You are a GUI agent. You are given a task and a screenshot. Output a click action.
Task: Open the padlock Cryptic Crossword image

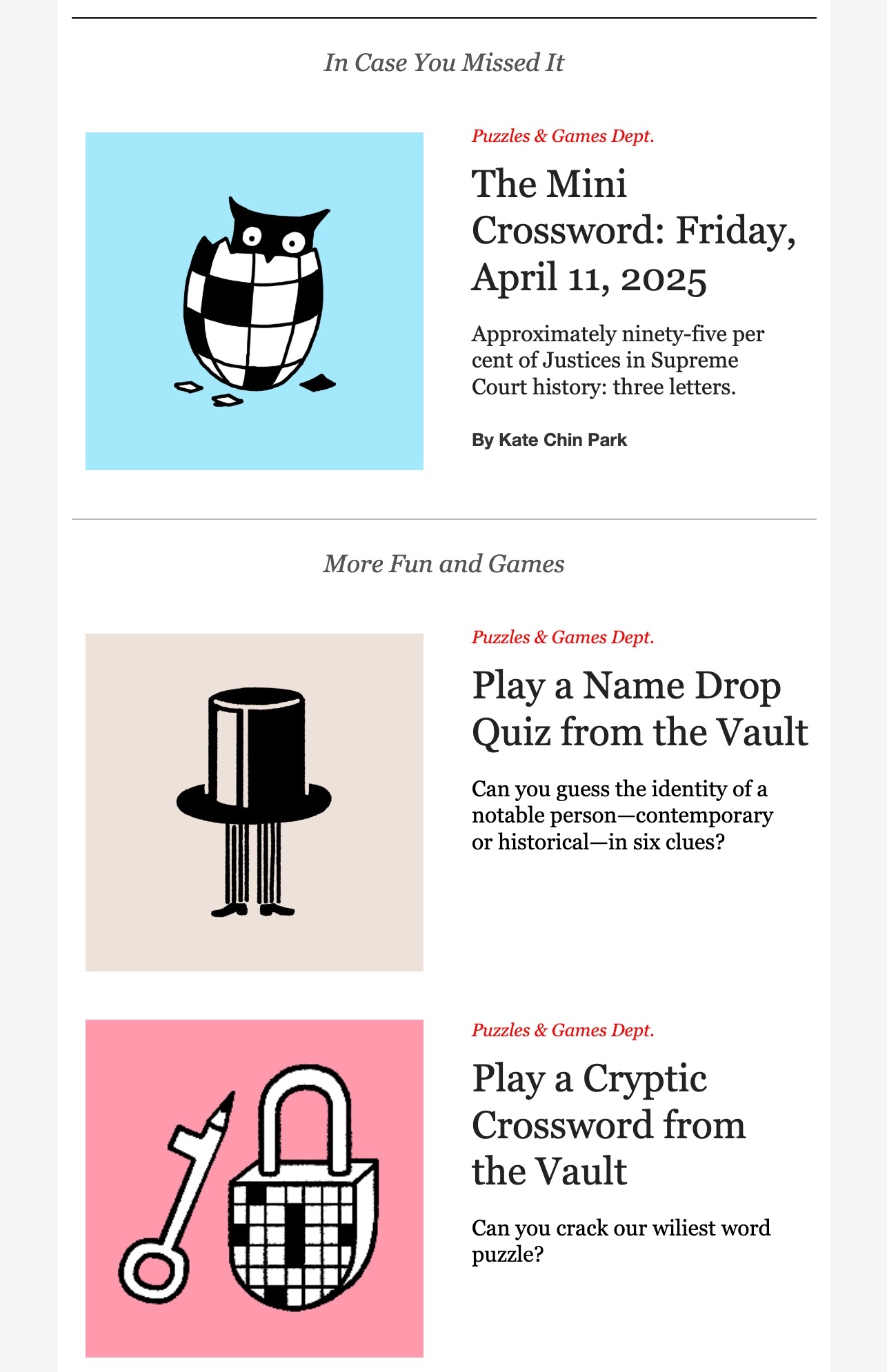coord(254,1188)
